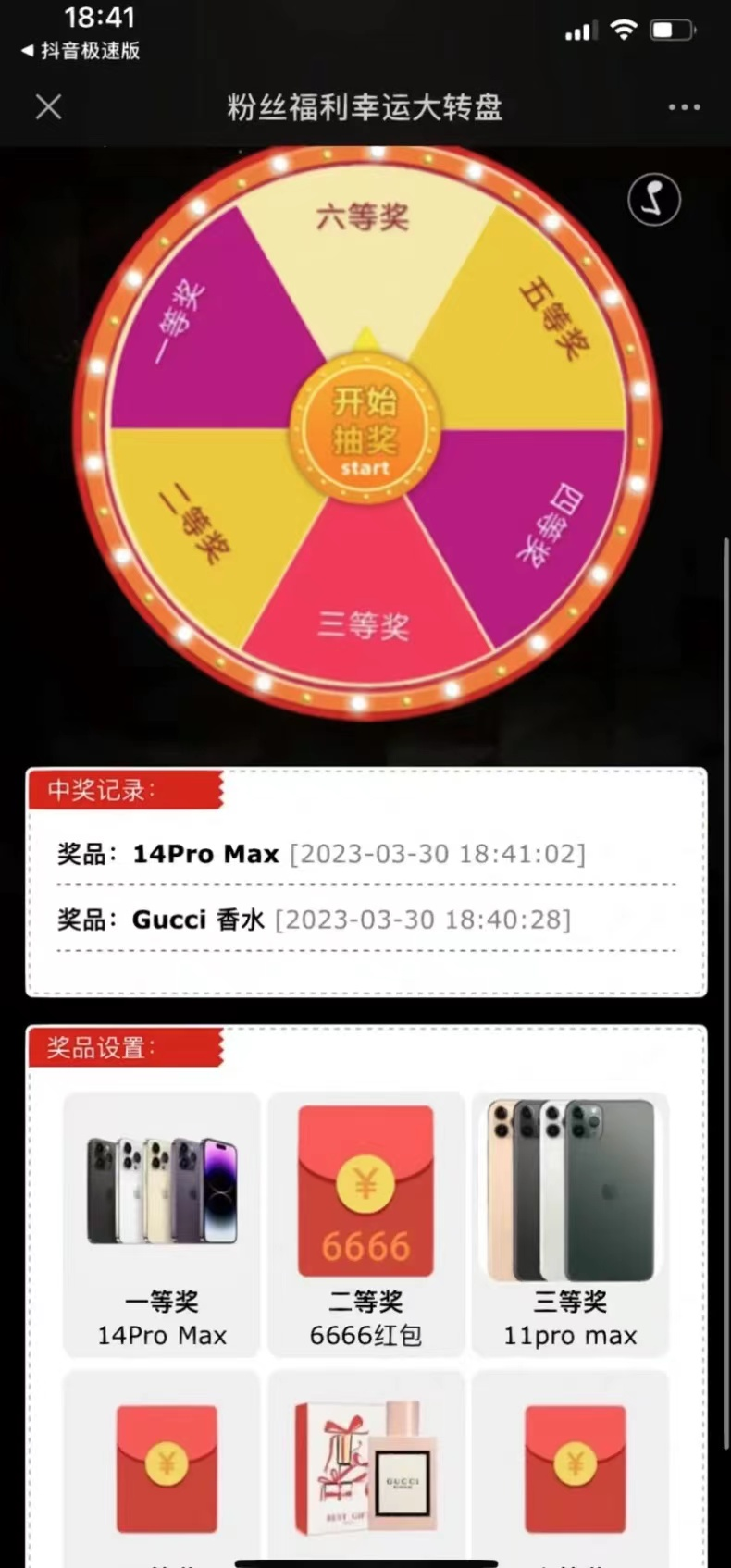731x1568 pixels.
Task: Tap 开始抽奖 start button on wheel
Action: click(365, 430)
